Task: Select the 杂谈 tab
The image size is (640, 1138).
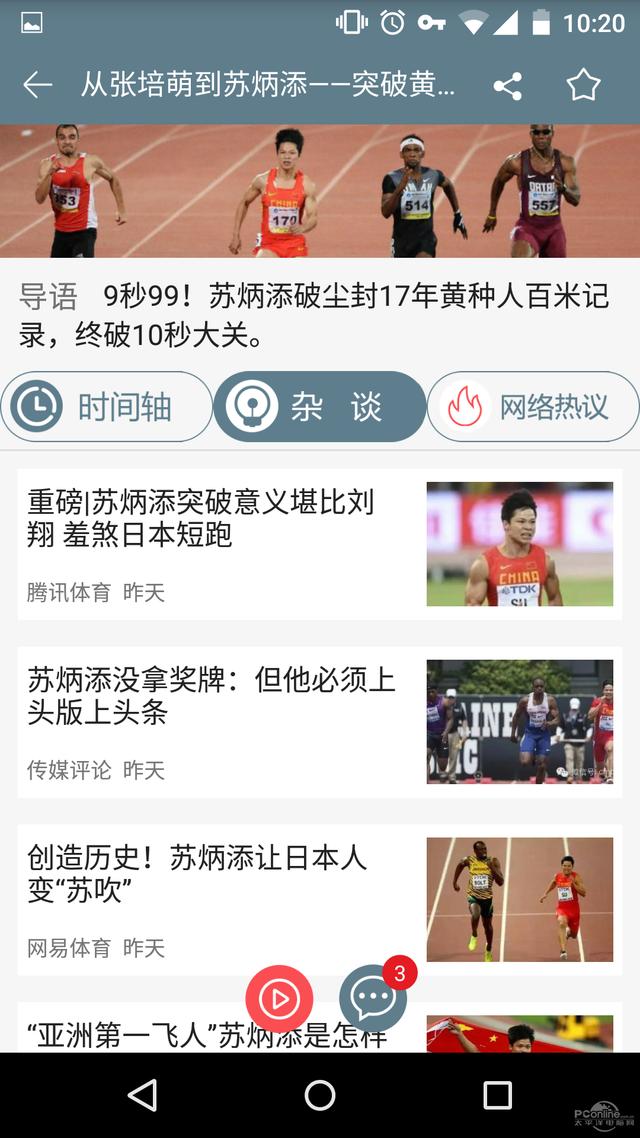Action: pyautogui.click(x=320, y=406)
